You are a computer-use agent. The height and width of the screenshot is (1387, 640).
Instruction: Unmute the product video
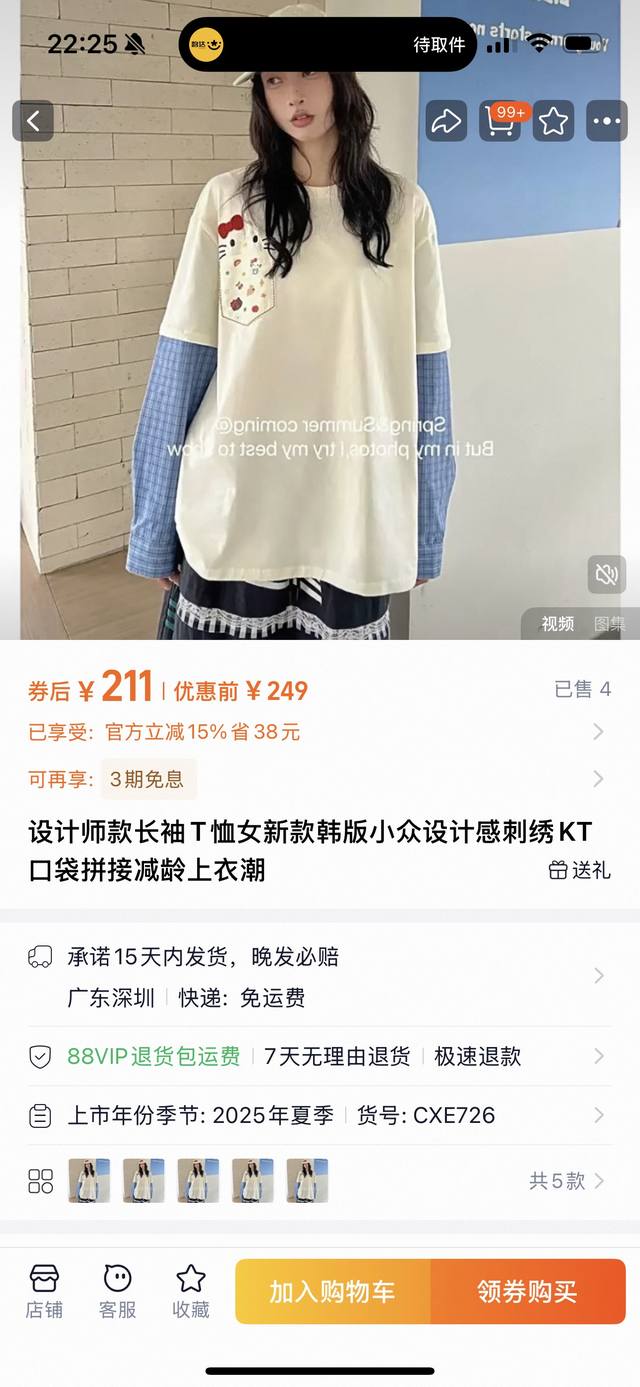point(606,574)
